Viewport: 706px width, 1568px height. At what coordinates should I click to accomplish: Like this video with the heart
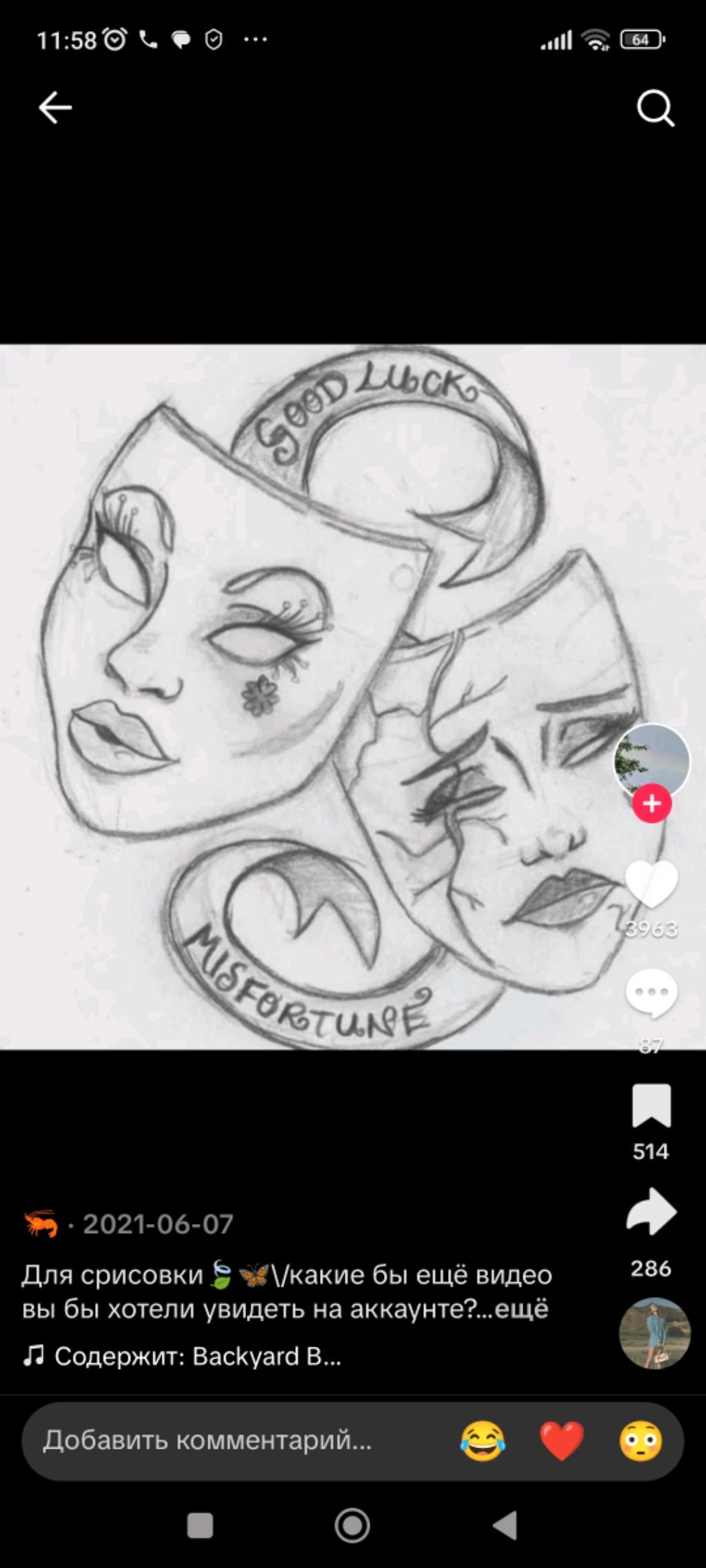652,884
